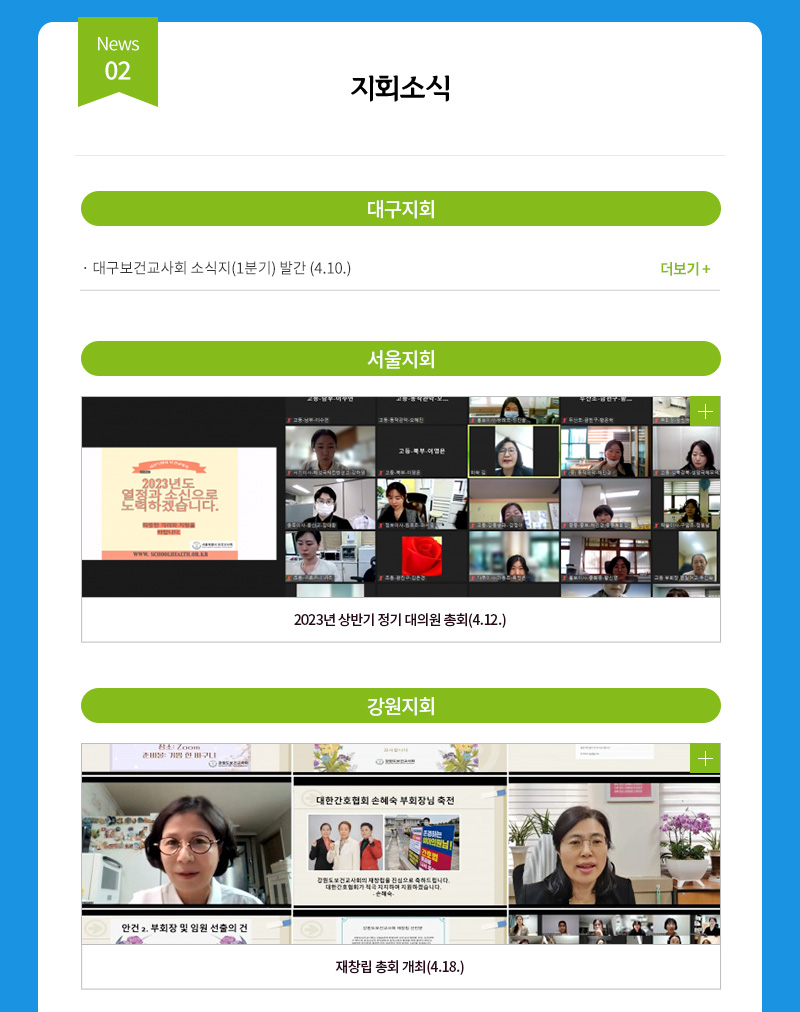
Task: Open the 재창립 총회 개최 image
Action: [x=400, y=844]
